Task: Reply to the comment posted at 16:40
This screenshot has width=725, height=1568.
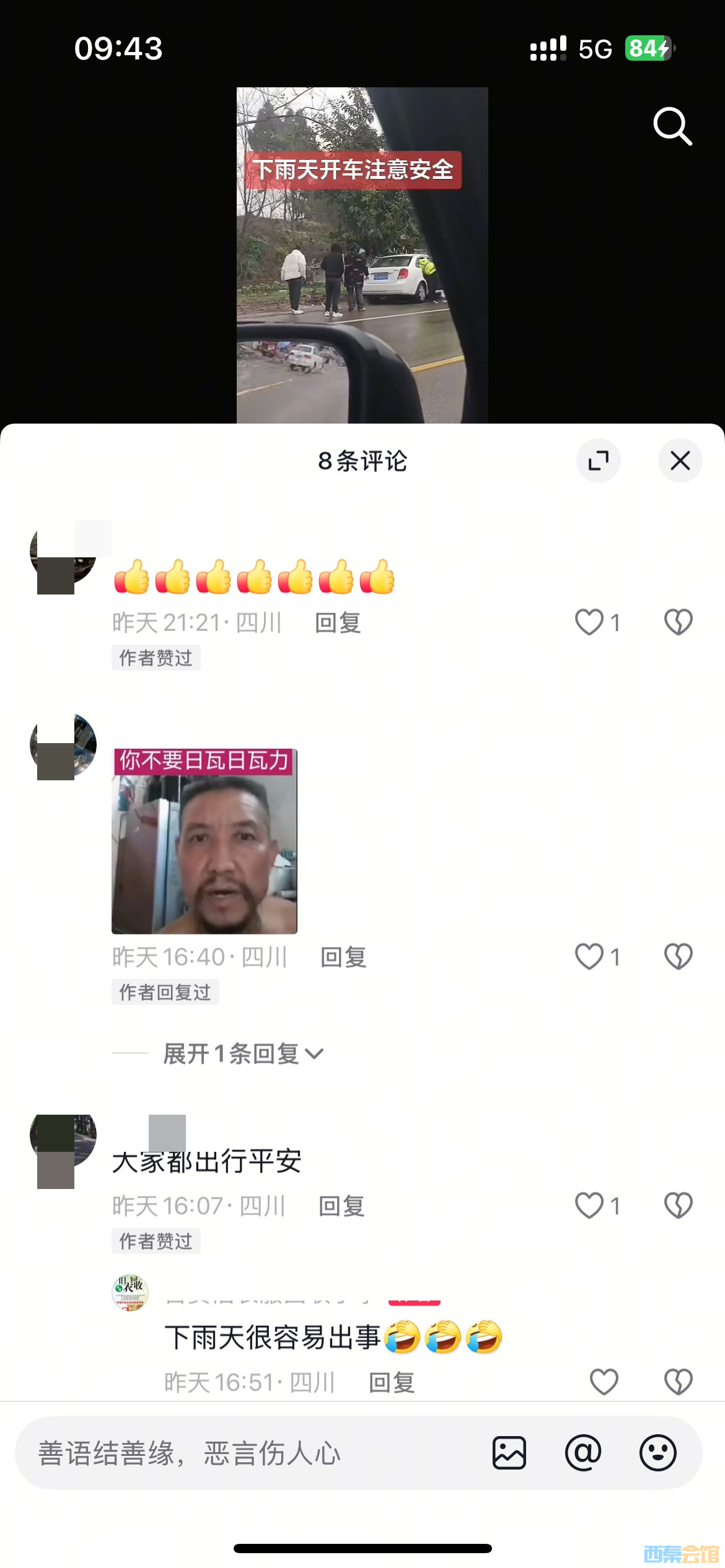Action: point(343,957)
